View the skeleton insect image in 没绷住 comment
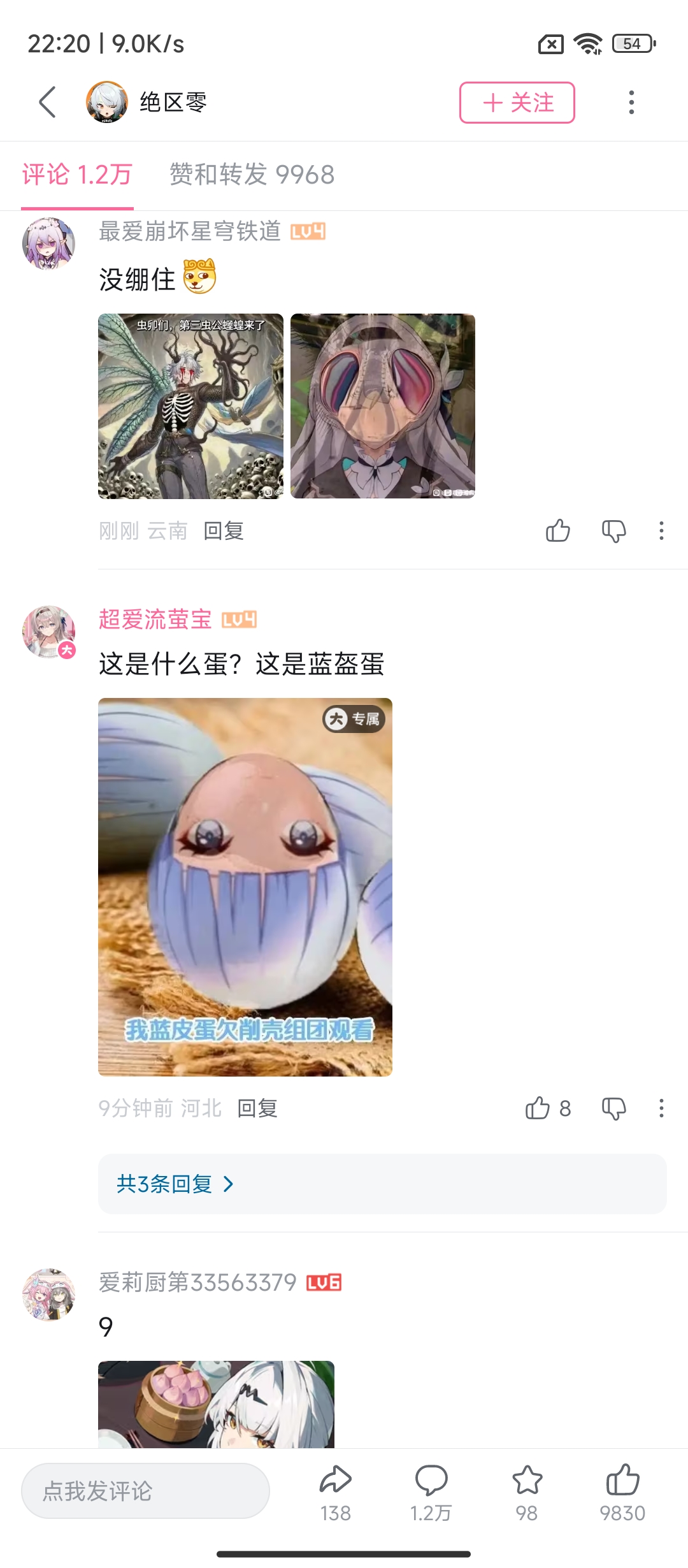The height and width of the screenshot is (1568, 688). (x=190, y=406)
